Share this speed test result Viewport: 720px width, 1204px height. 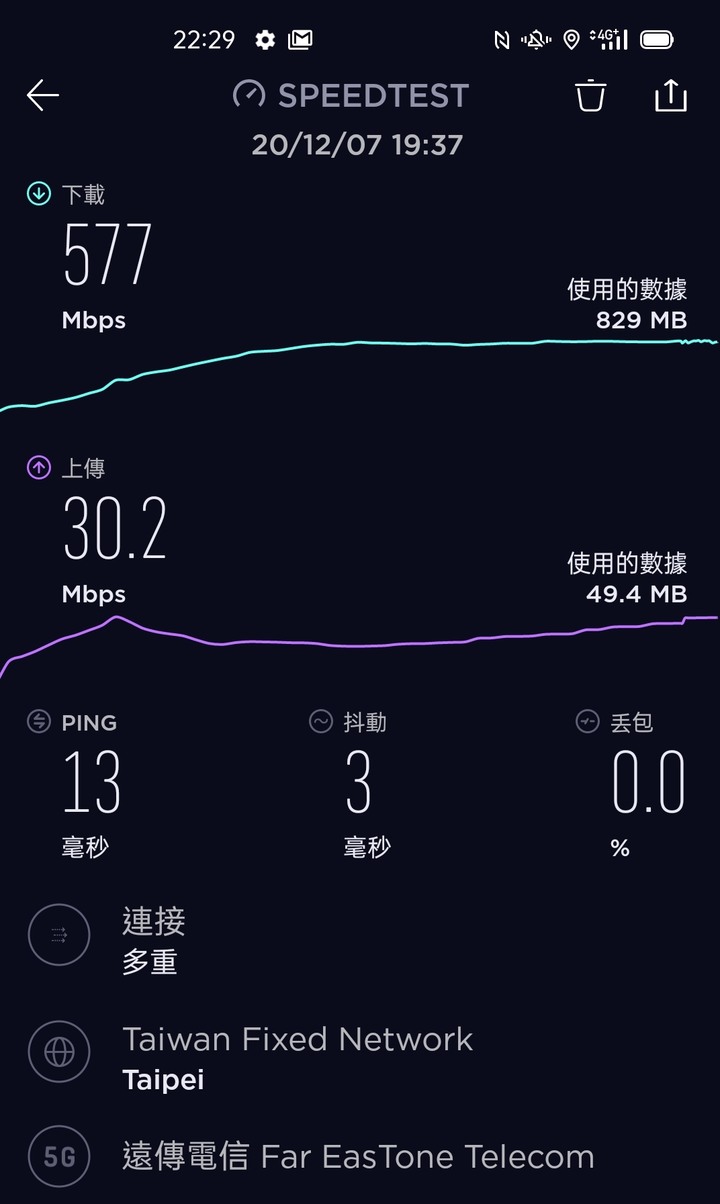pos(671,95)
